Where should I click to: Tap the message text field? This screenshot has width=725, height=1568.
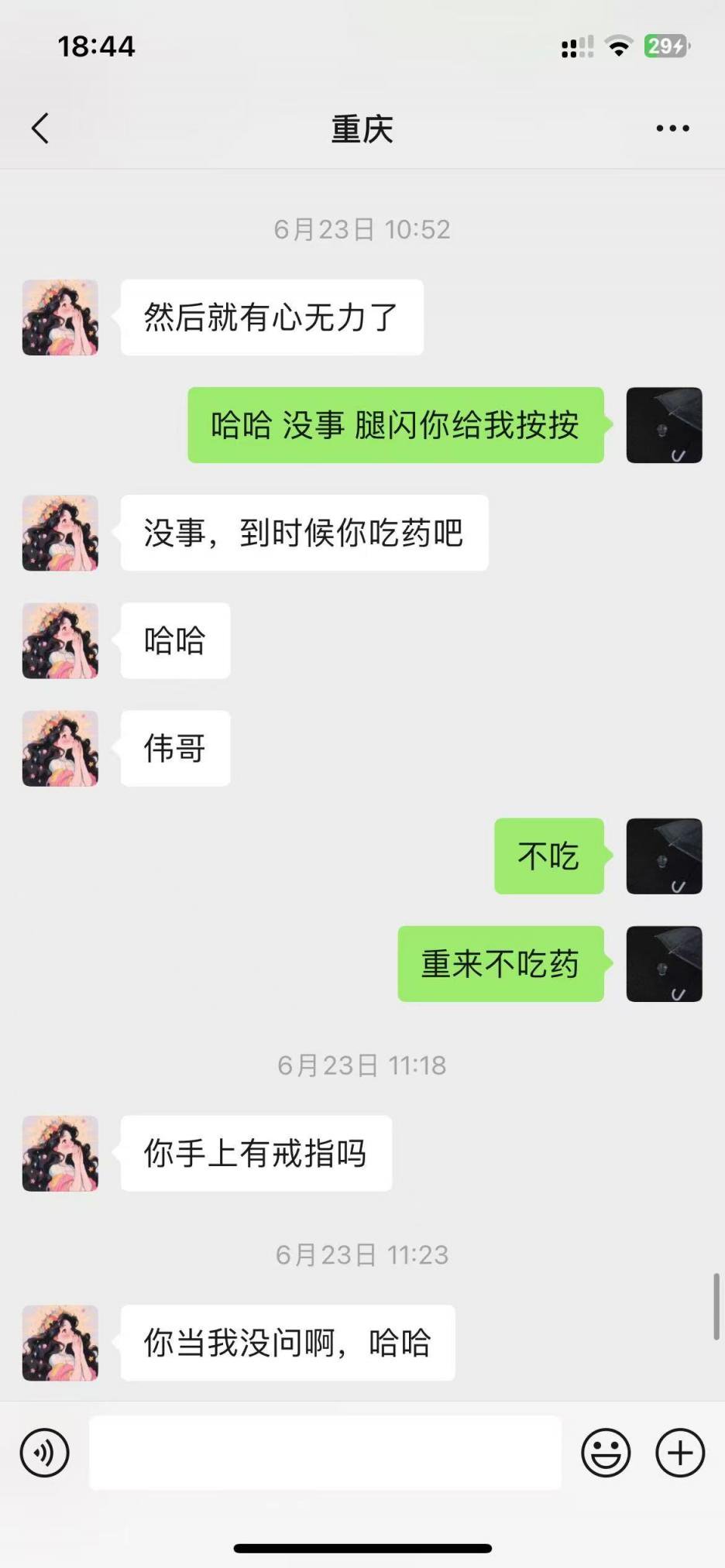click(325, 1453)
